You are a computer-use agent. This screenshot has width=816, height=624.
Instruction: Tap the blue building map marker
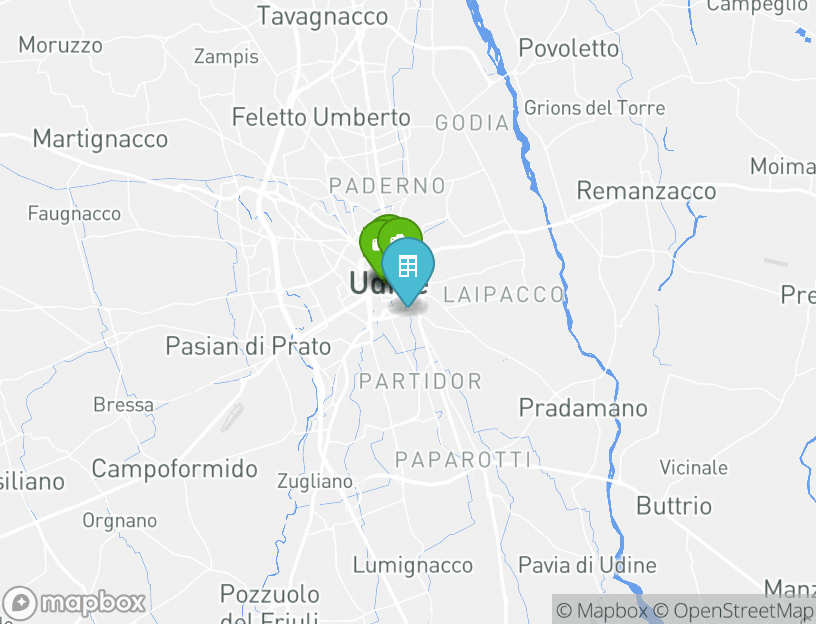(x=408, y=268)
